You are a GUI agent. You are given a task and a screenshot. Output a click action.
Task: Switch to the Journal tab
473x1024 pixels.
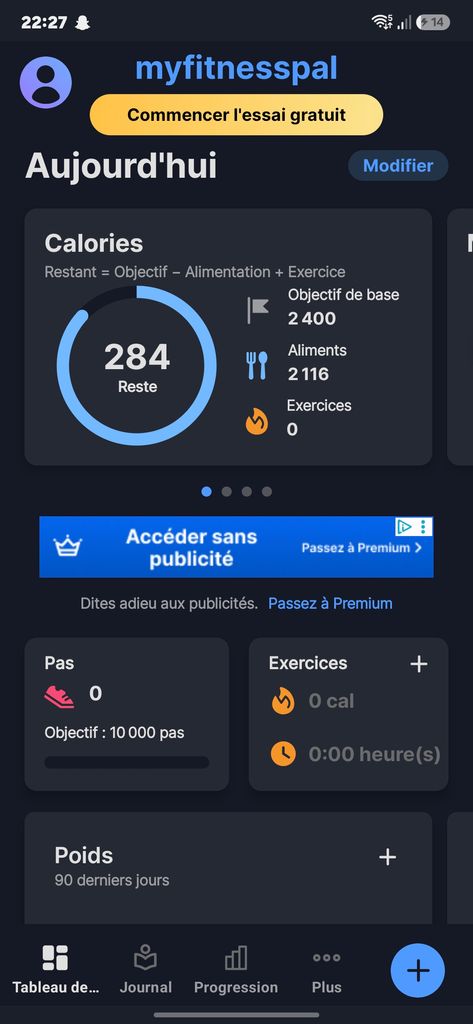click(146, 970)
